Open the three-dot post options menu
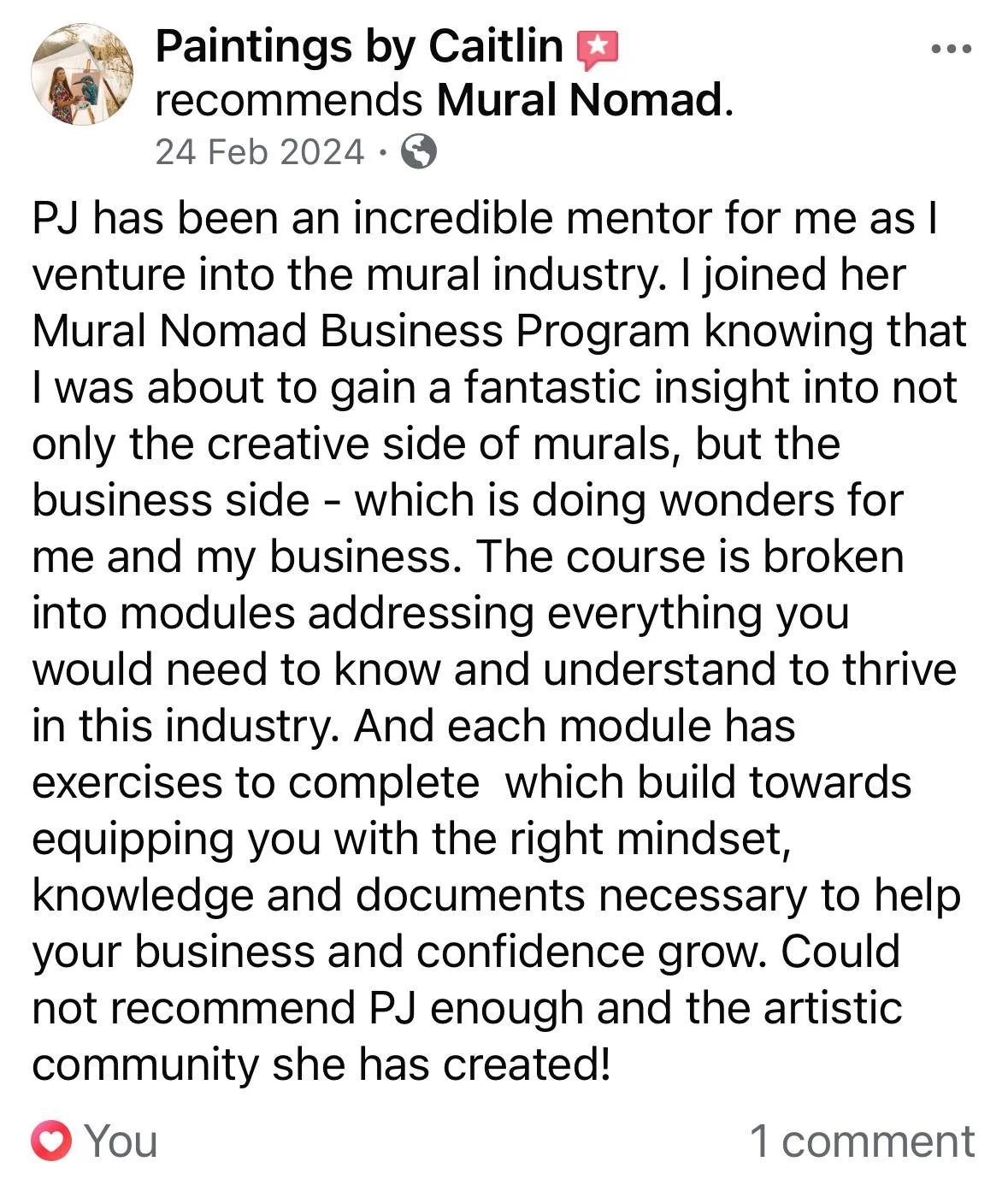Screen dimensions: 1008x1191 coord(951,49)
